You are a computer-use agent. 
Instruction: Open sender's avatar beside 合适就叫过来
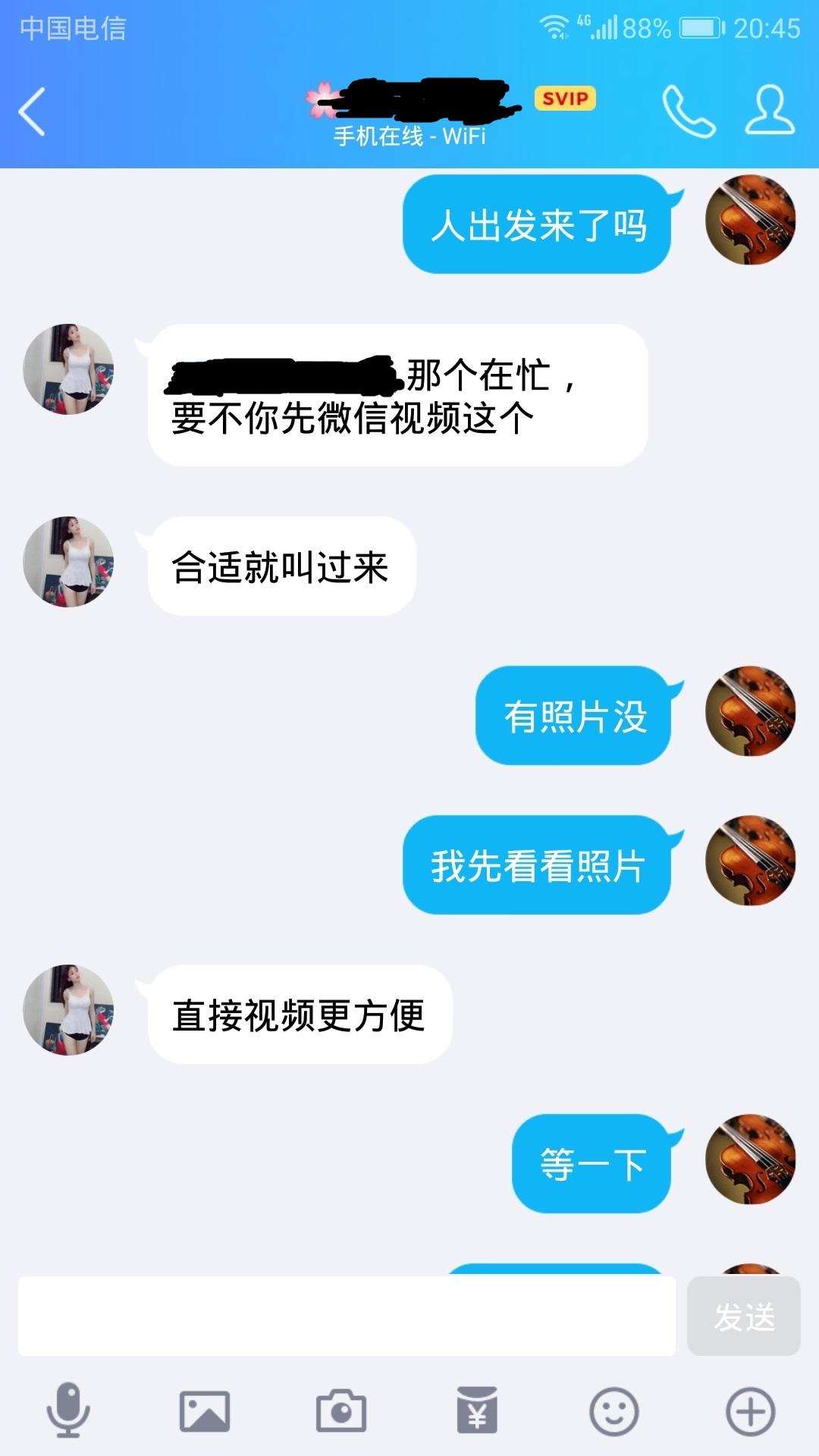[x=68, y=562]
